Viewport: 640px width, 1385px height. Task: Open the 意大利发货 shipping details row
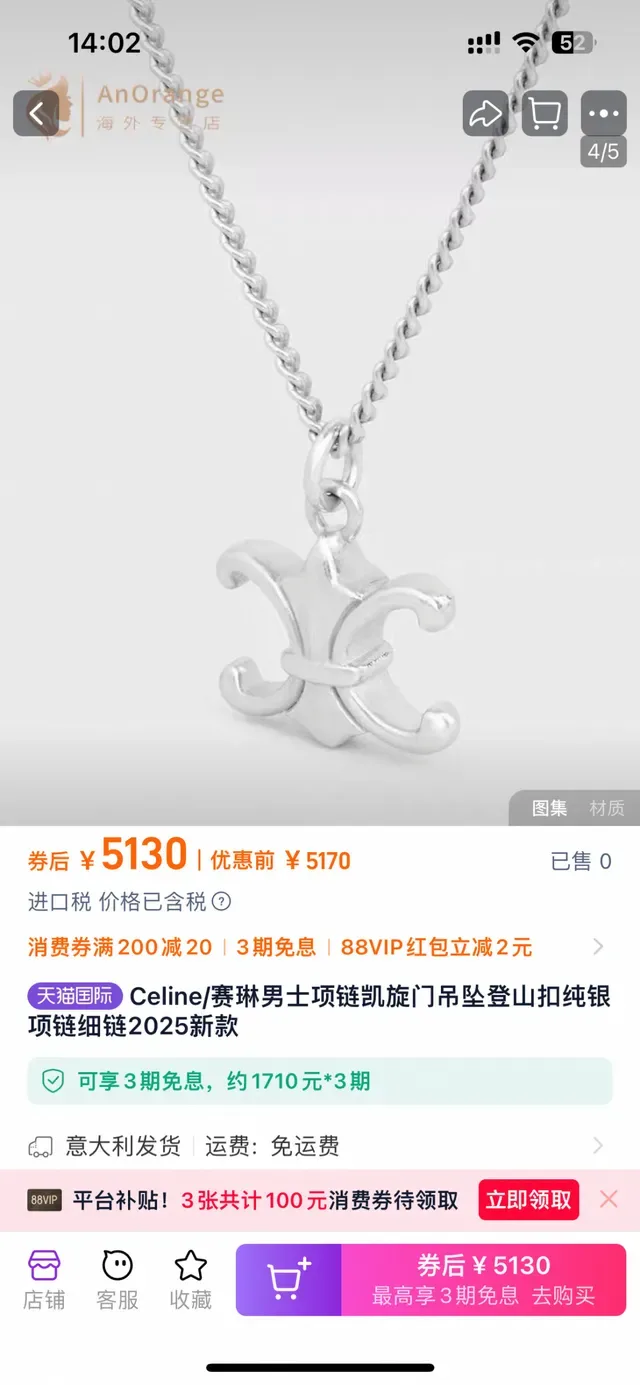[x=320, y=1145]
